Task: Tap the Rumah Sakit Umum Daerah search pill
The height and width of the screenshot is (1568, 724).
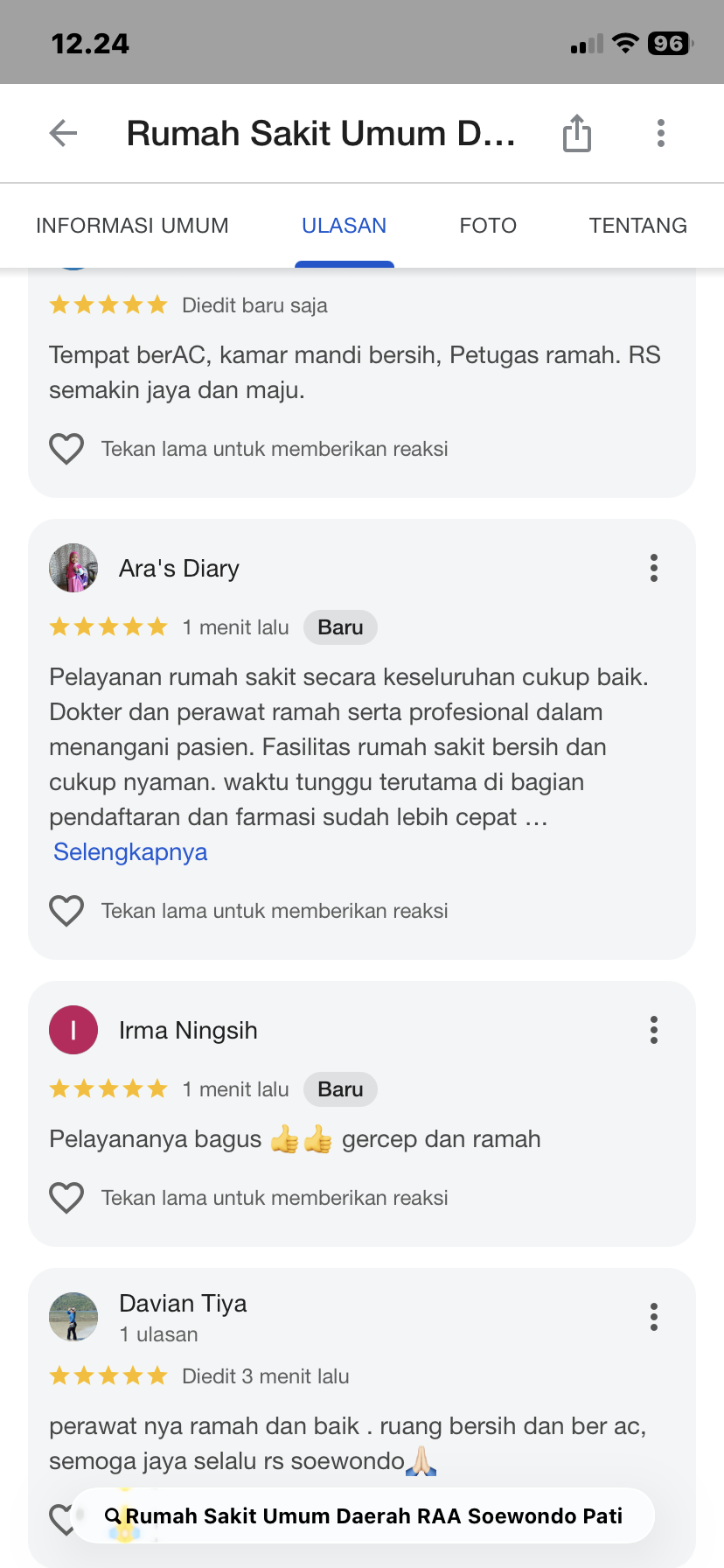Action: tap(363, 1516)
